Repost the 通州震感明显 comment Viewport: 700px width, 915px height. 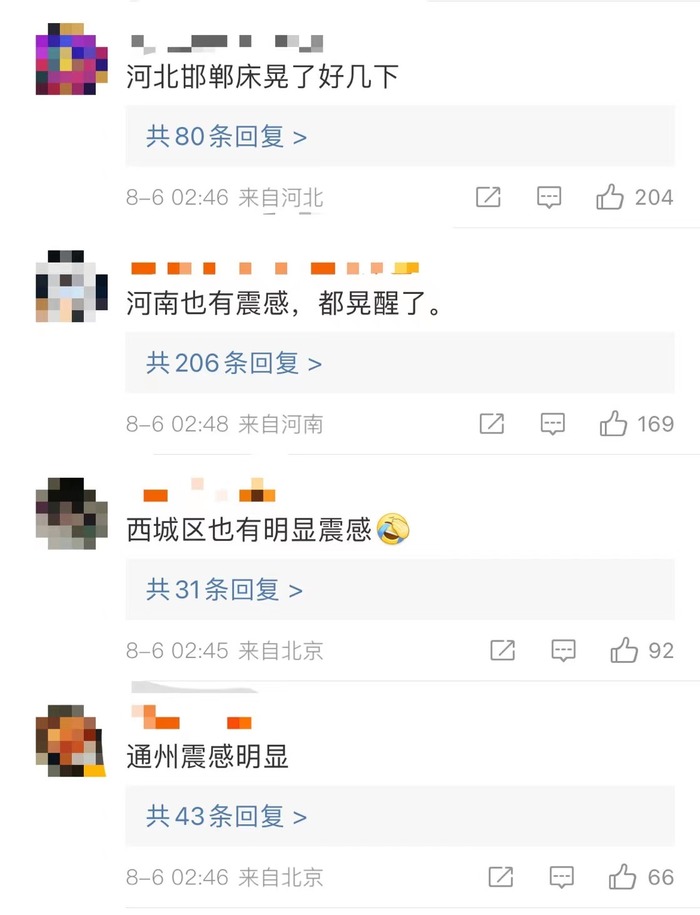pos(501,878)
